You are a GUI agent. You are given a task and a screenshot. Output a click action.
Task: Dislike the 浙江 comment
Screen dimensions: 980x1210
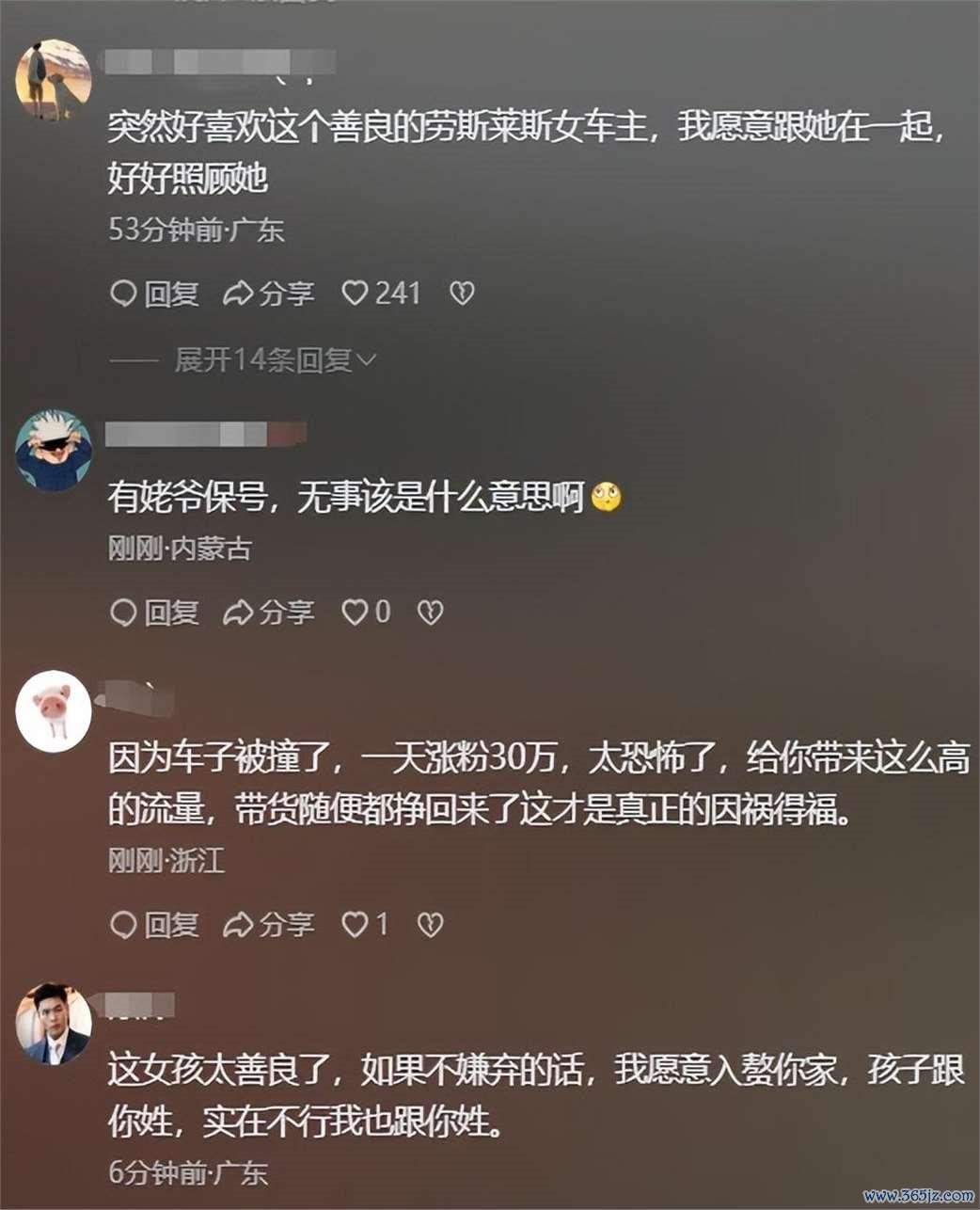(x=430, y=925)
